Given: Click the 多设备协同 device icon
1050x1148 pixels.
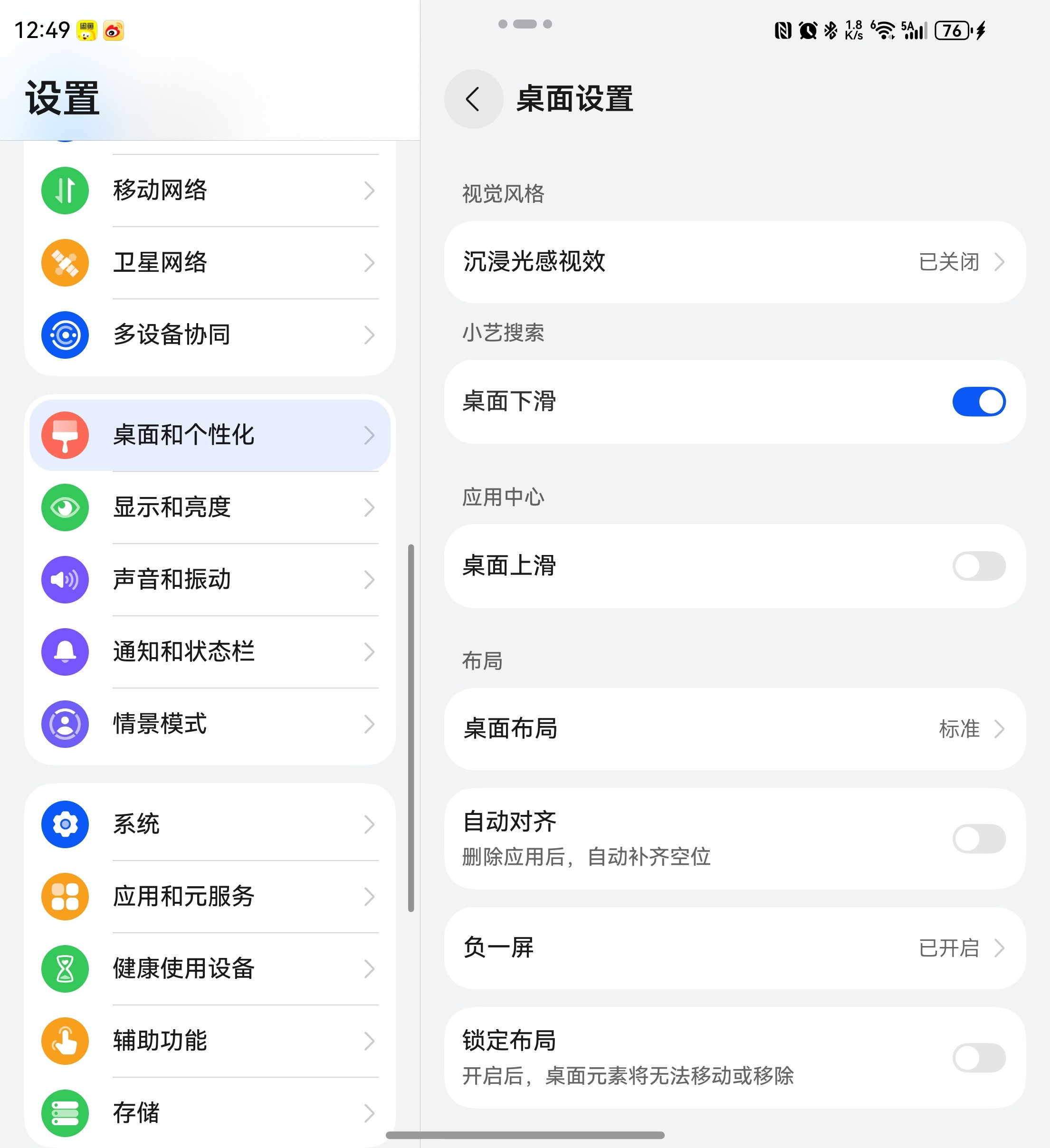Looking at the screenshot, I should [65, 335].
